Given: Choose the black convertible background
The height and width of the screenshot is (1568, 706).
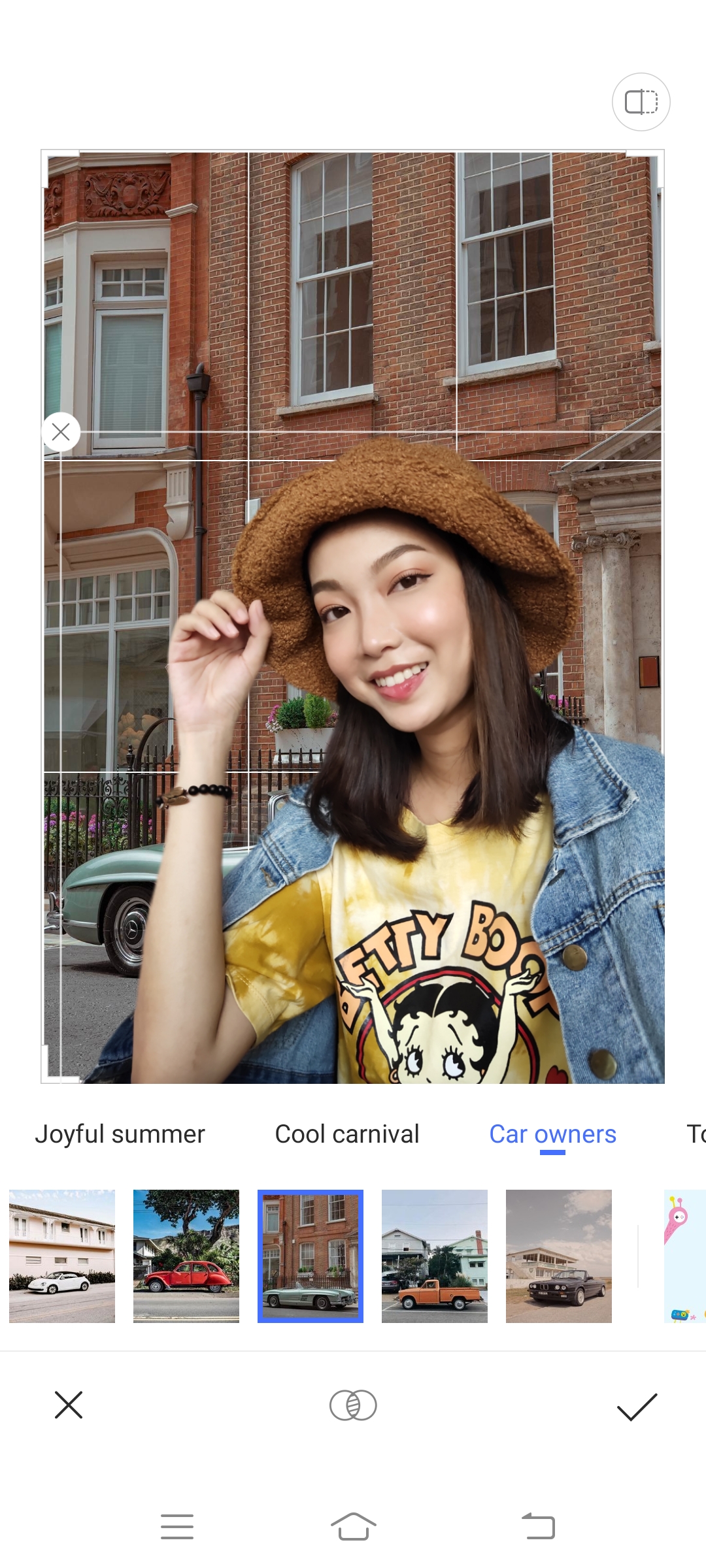Looking at the screenshot, I should click(x=559, y=1256).
